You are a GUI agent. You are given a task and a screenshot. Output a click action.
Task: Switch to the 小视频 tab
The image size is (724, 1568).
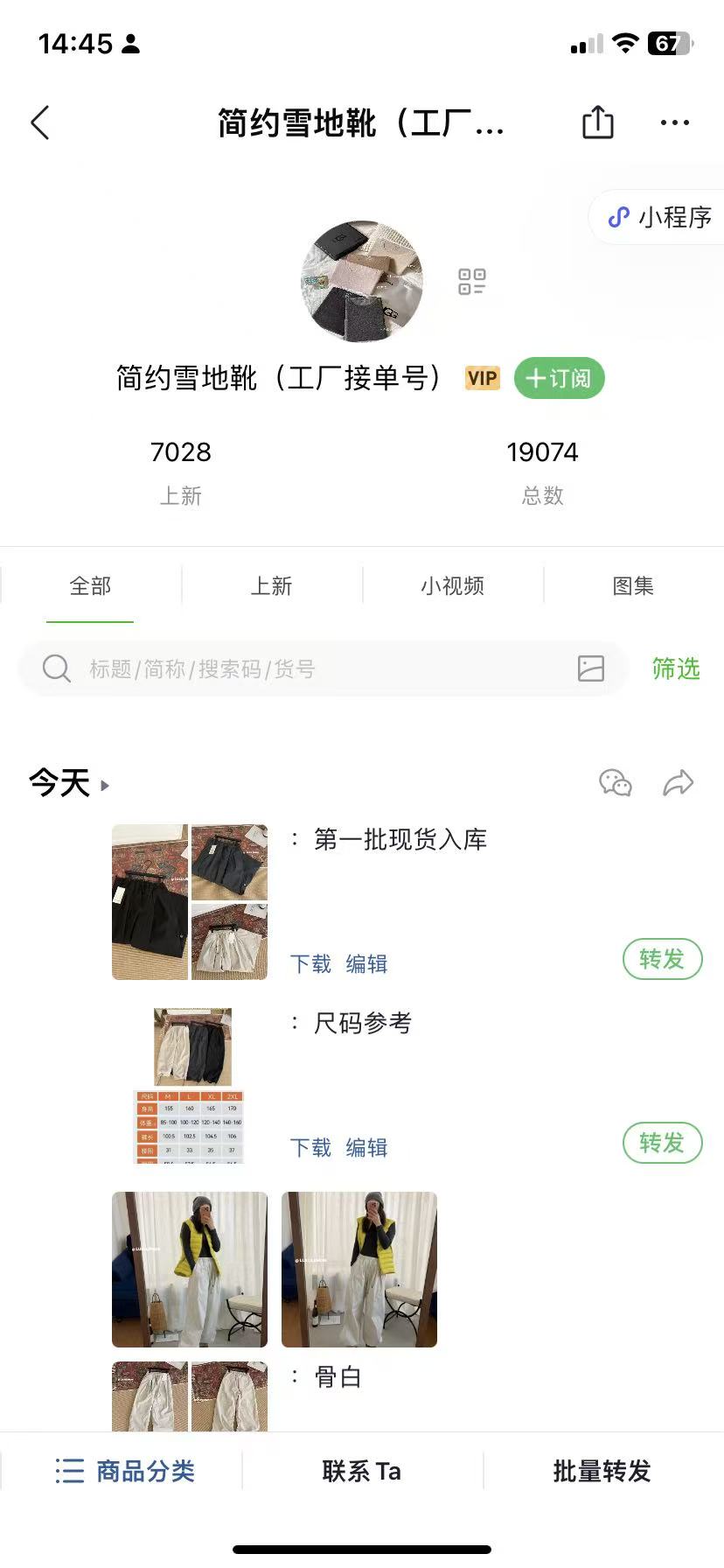click(452, 586)
